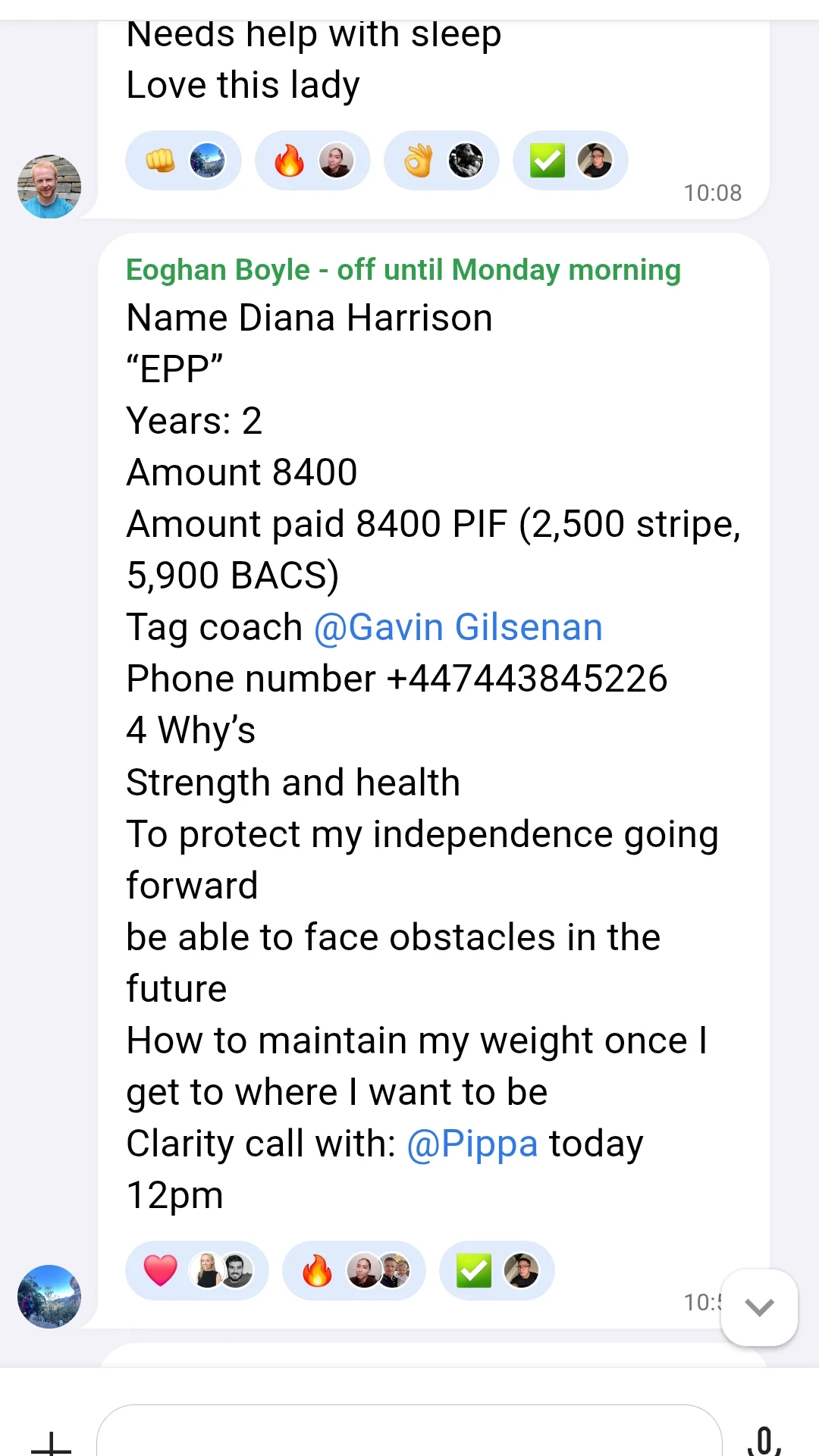819x1456 pixels.
Task: Open sender avatar beside the sleep message
Action: click(49, 187)
